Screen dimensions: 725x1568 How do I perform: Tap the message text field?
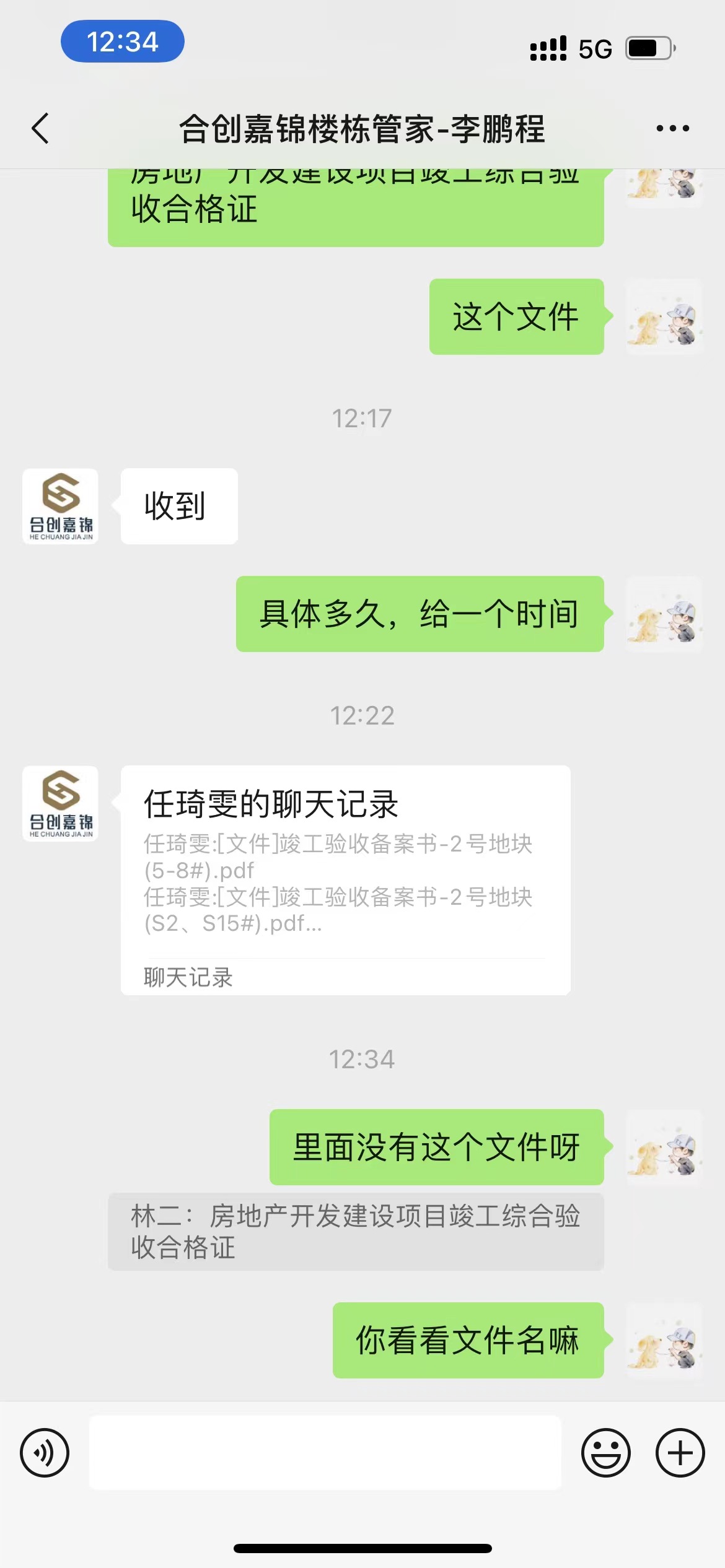click(325, 1453)
